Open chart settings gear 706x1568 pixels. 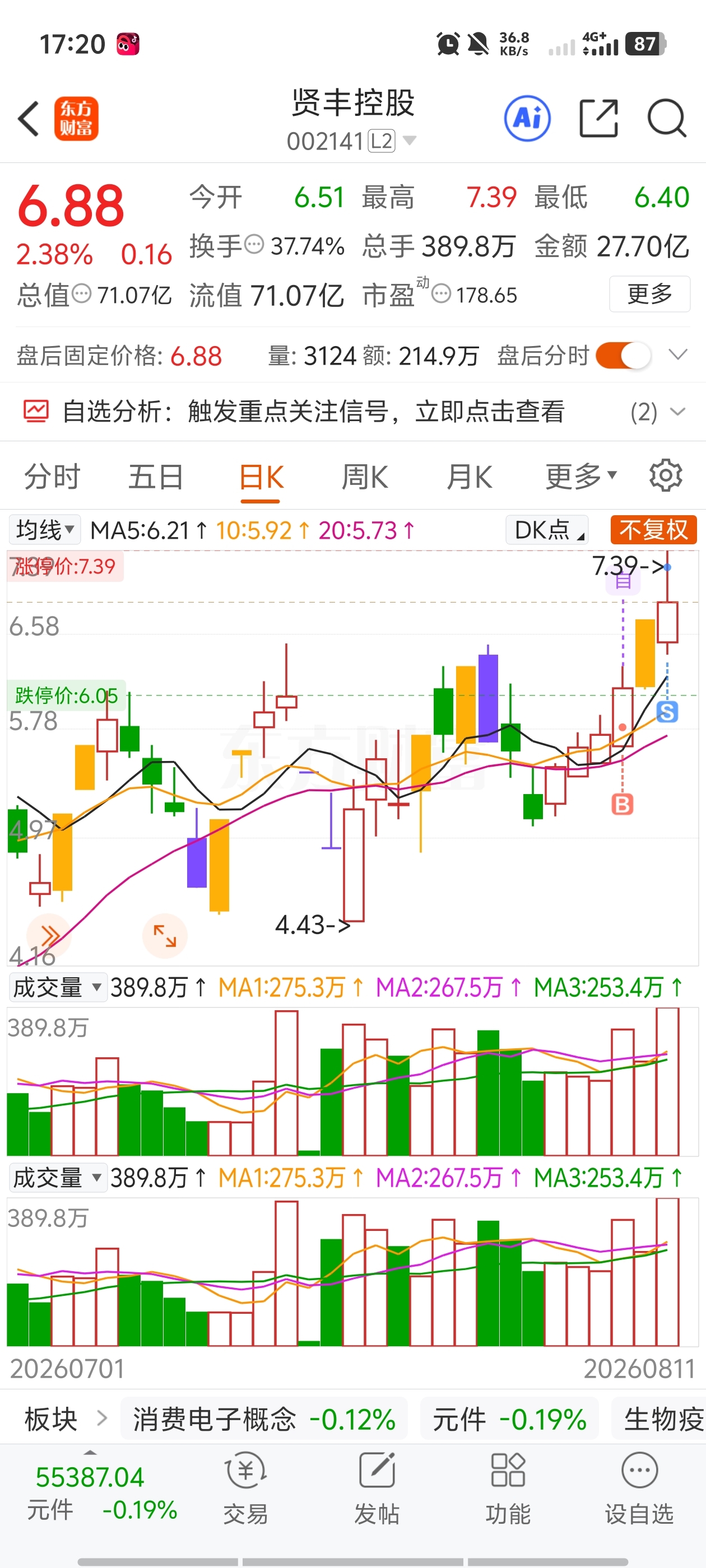pyautogui.click(x=665, y=475)
